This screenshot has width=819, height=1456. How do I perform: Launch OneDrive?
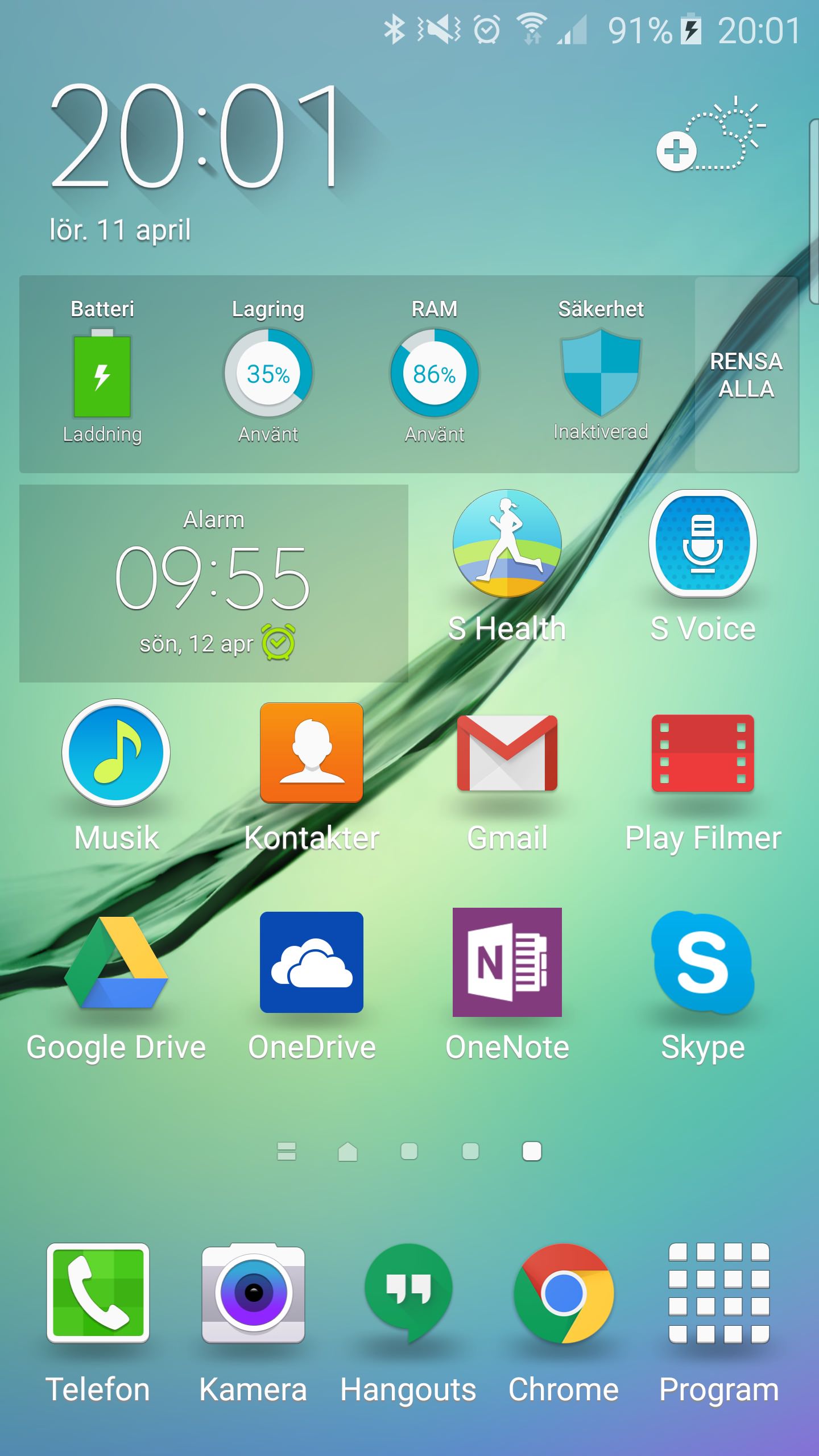click(x=312, y=962)
